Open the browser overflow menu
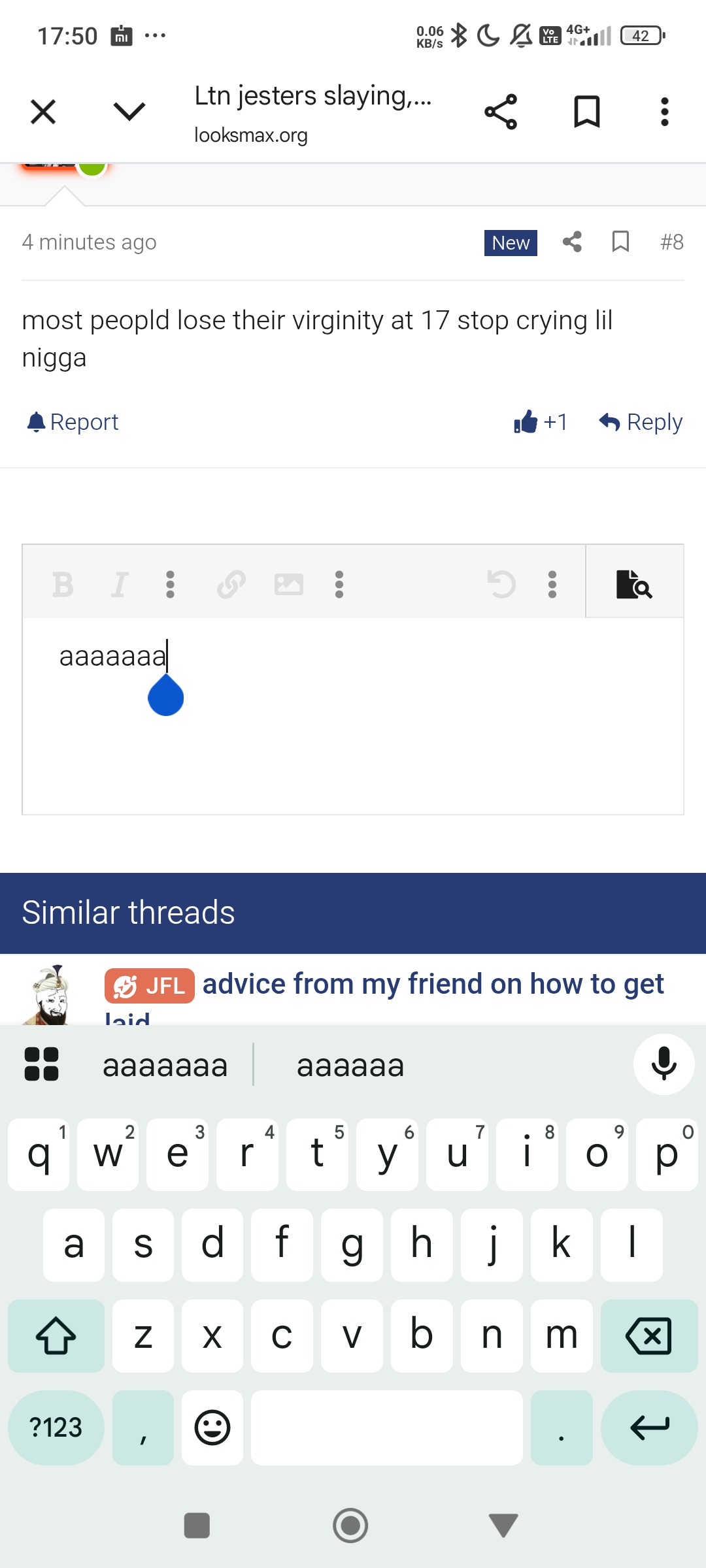The image size is (706, 1568). (x=665, y=112)
